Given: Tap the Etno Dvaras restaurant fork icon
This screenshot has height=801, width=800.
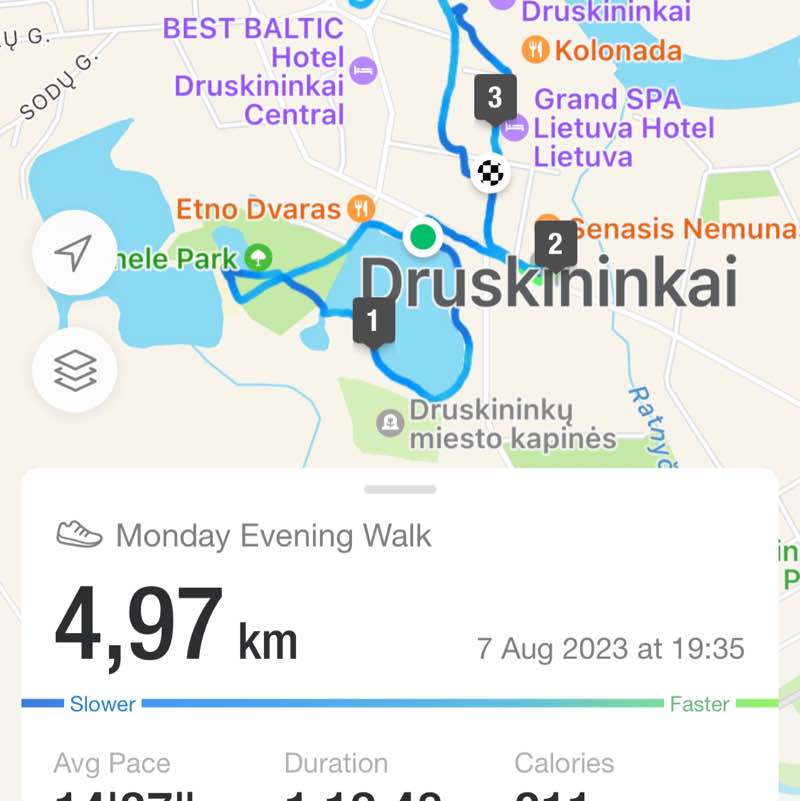Looking at the screenshot, I should click(363, 210).
